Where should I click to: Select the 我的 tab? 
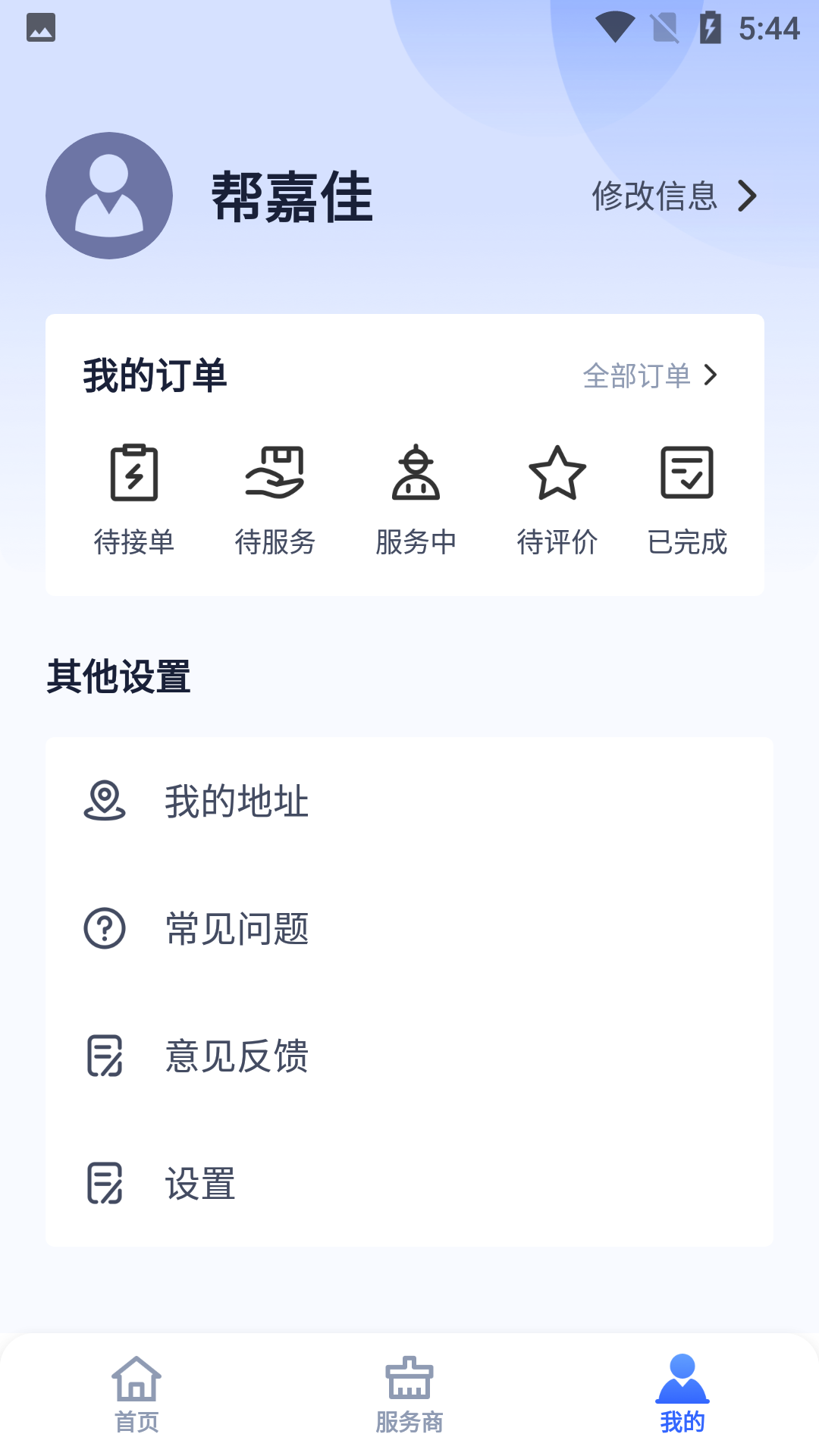click(682, 1394)
